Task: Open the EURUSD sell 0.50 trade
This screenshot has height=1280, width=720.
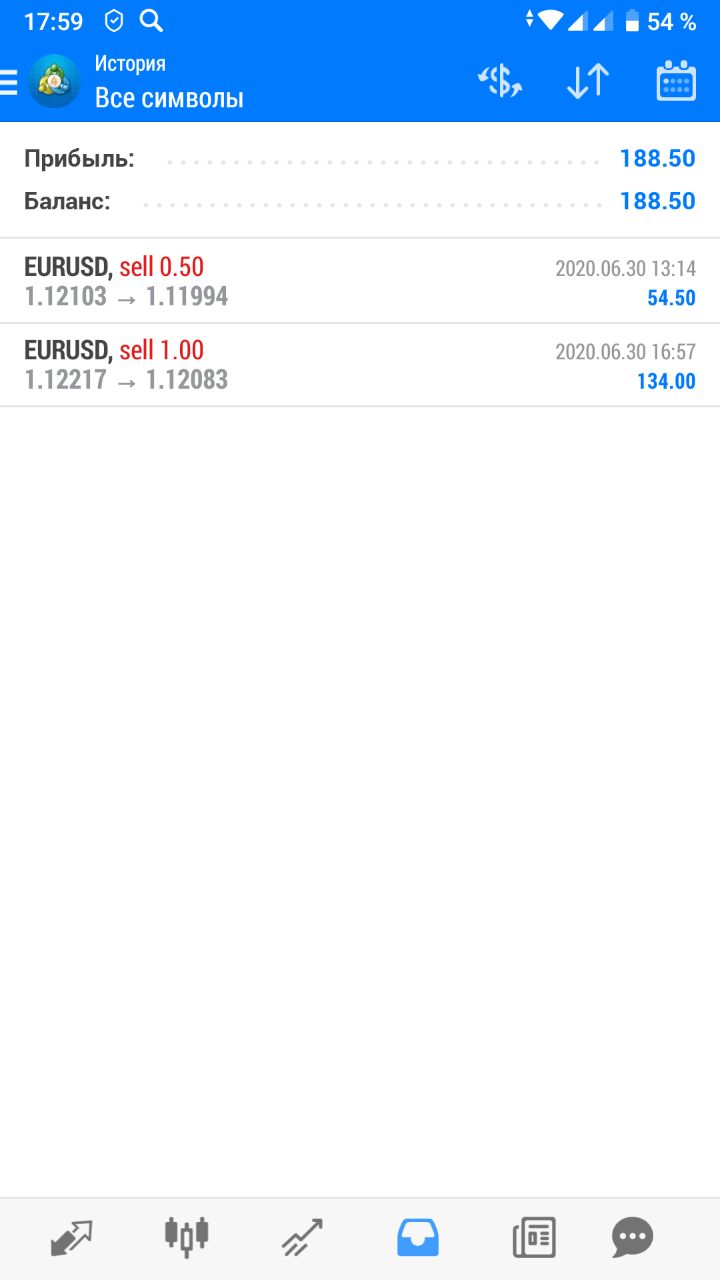Action: [360, 281]
